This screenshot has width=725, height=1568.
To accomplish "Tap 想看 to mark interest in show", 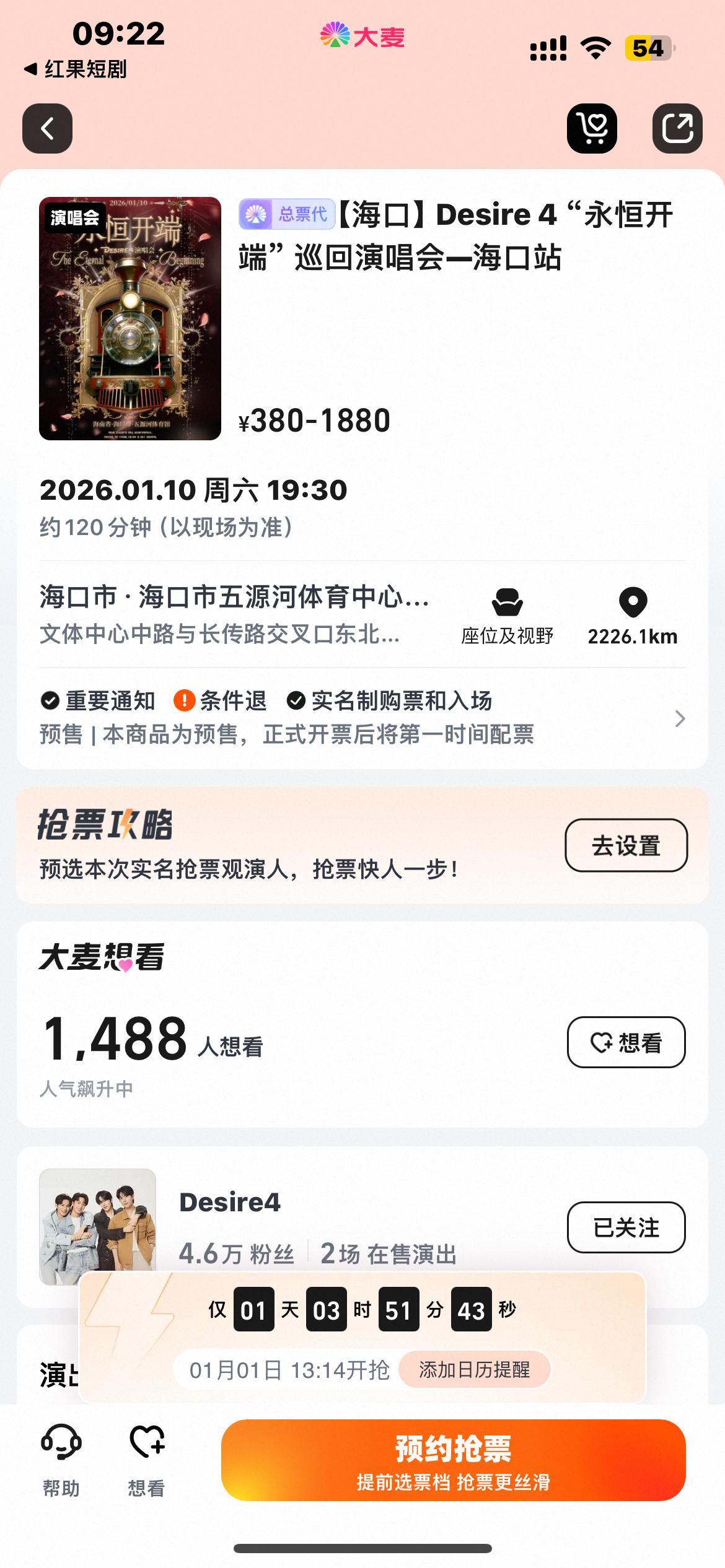I will point(626,1042).
